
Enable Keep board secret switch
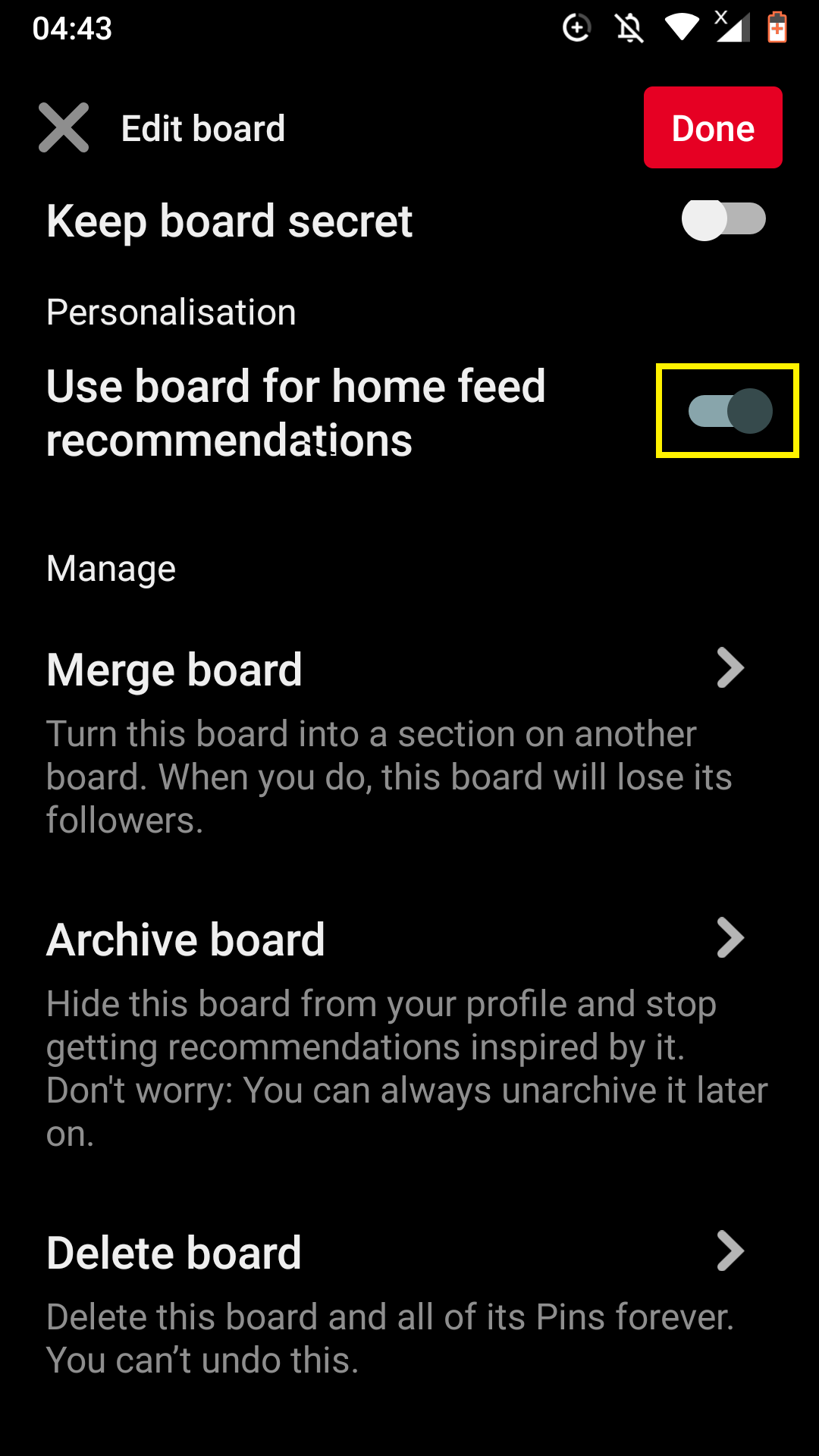coord(723,220)
